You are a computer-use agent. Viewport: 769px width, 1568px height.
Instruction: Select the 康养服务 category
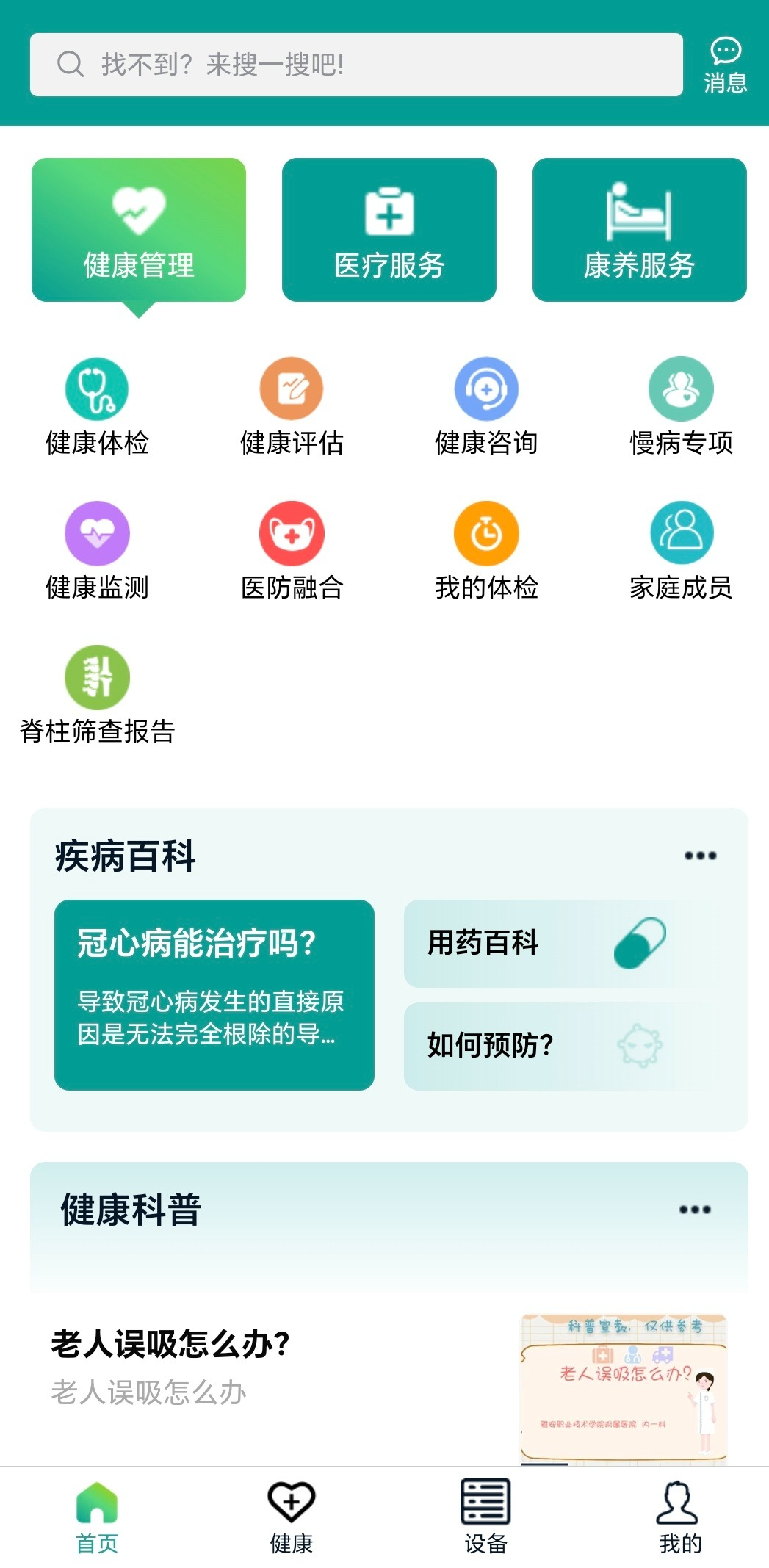coord(639,230)
